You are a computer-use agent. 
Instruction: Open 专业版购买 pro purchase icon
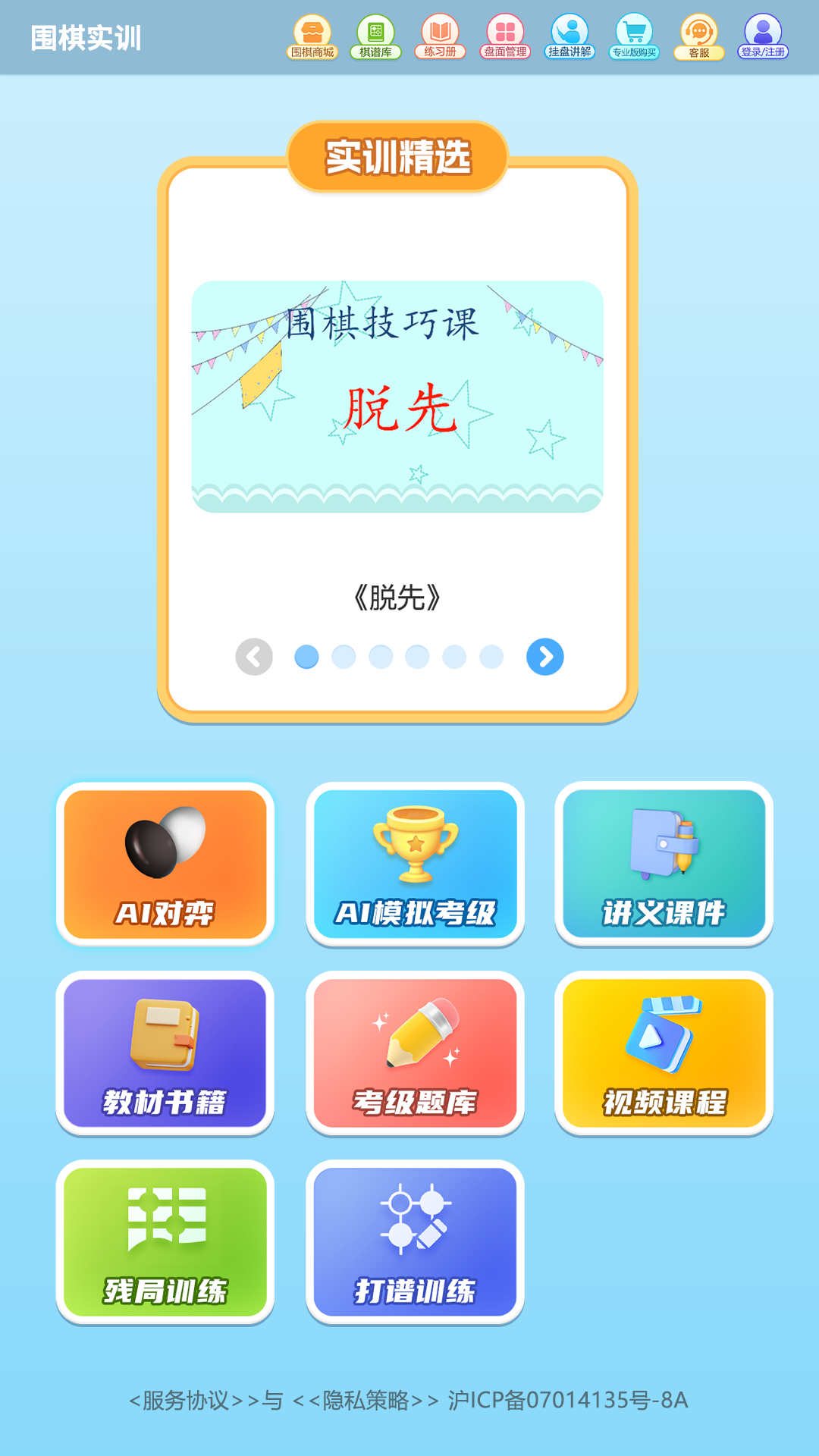pyautogui.click(x=635, y=36)
